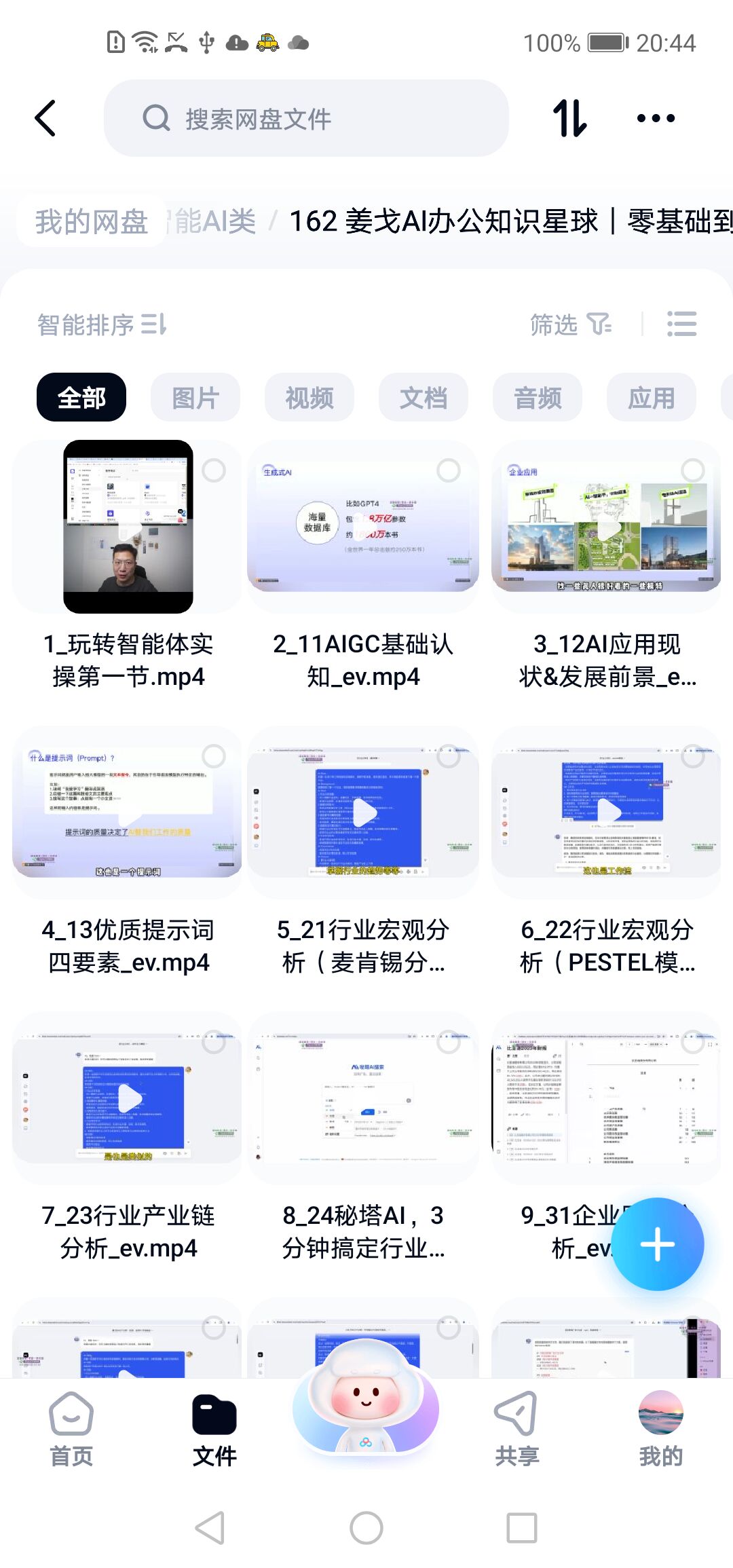Open video 4_13优质提示词四要素_ev.mp4
This screenshot has height=1568, width=733.
128,813
